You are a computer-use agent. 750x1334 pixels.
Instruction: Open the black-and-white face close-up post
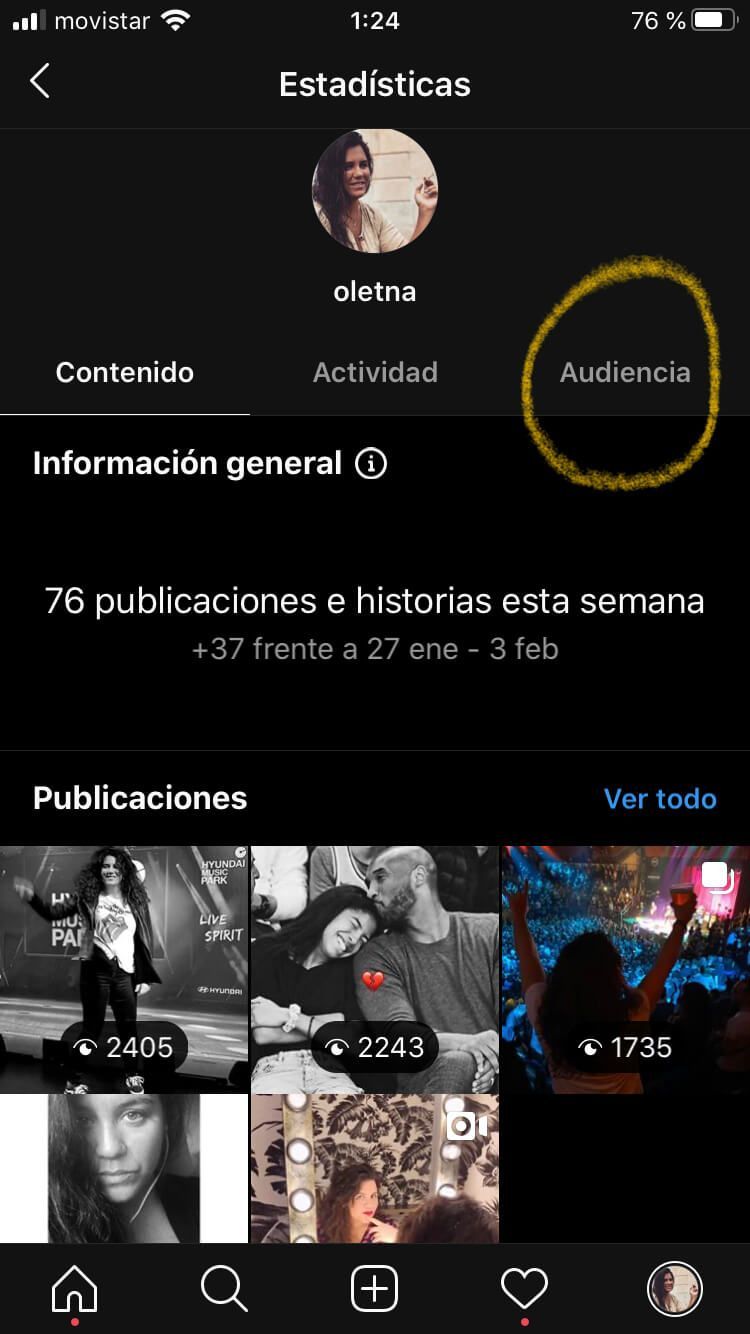124,1168
